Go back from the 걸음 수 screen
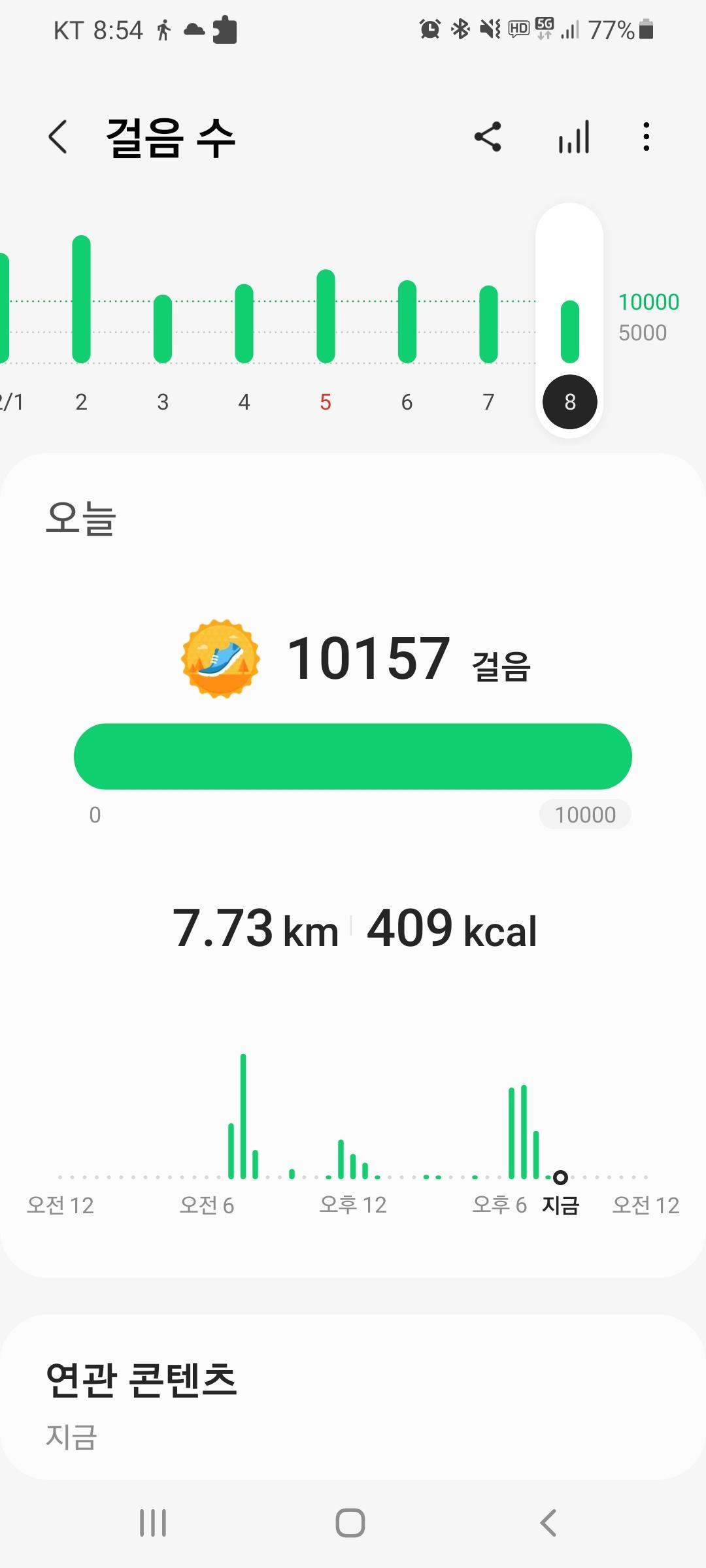706x1568 pixels. click(58, 137)
